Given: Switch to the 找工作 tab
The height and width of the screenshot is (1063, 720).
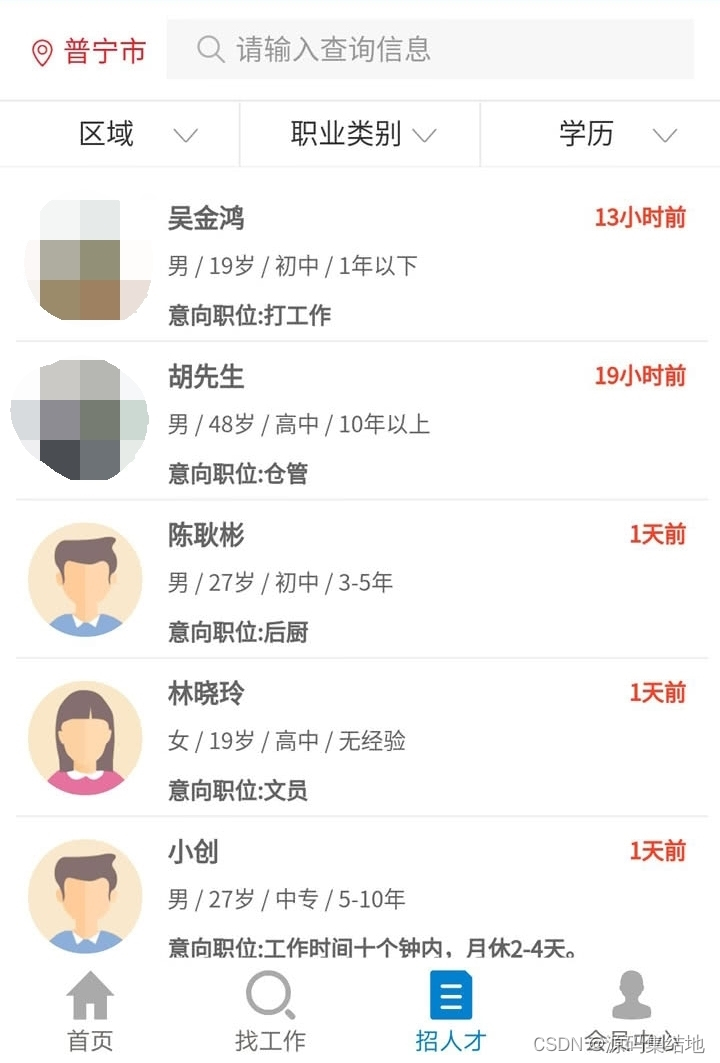Looking at the screenshot, I should coord(270,1012).
